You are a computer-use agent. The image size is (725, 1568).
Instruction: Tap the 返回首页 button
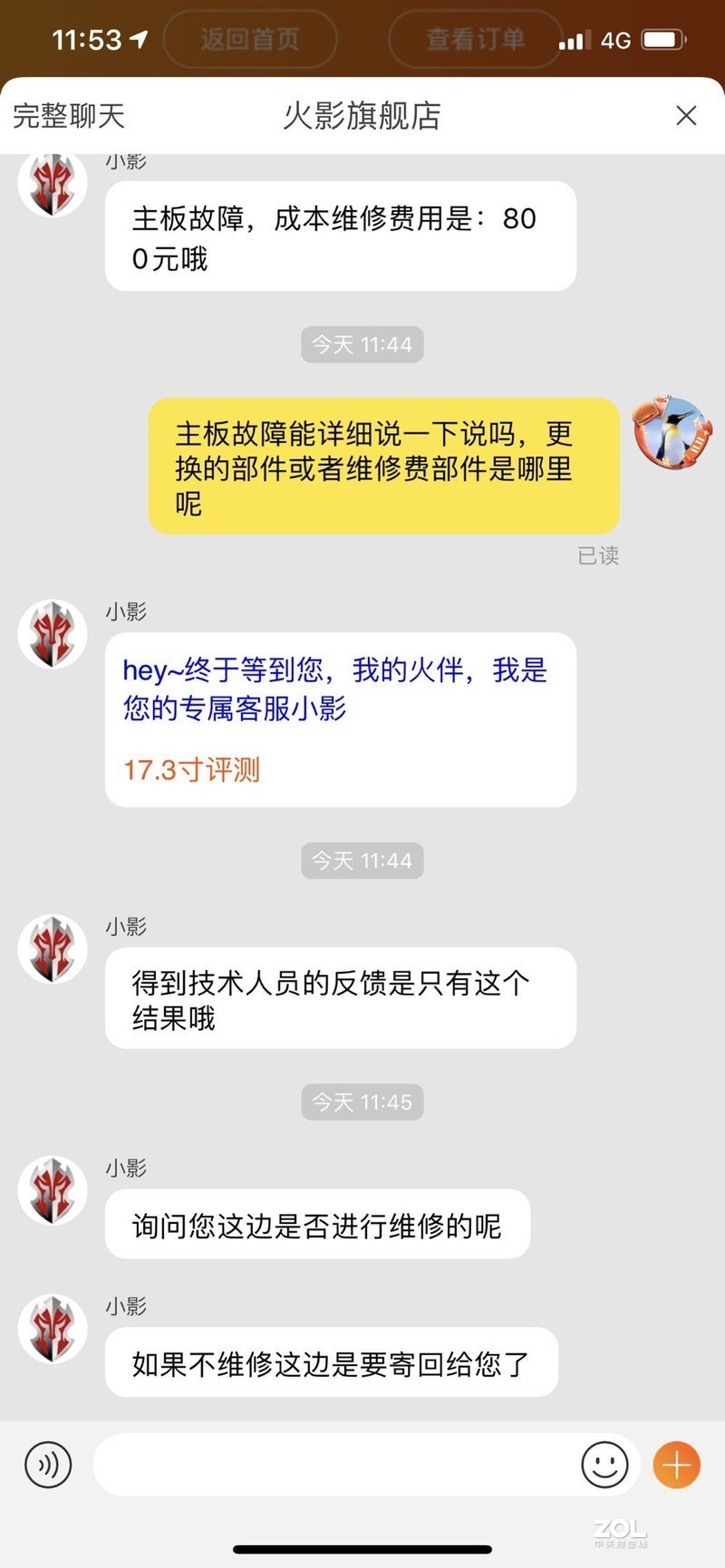(x=251, y=39)
